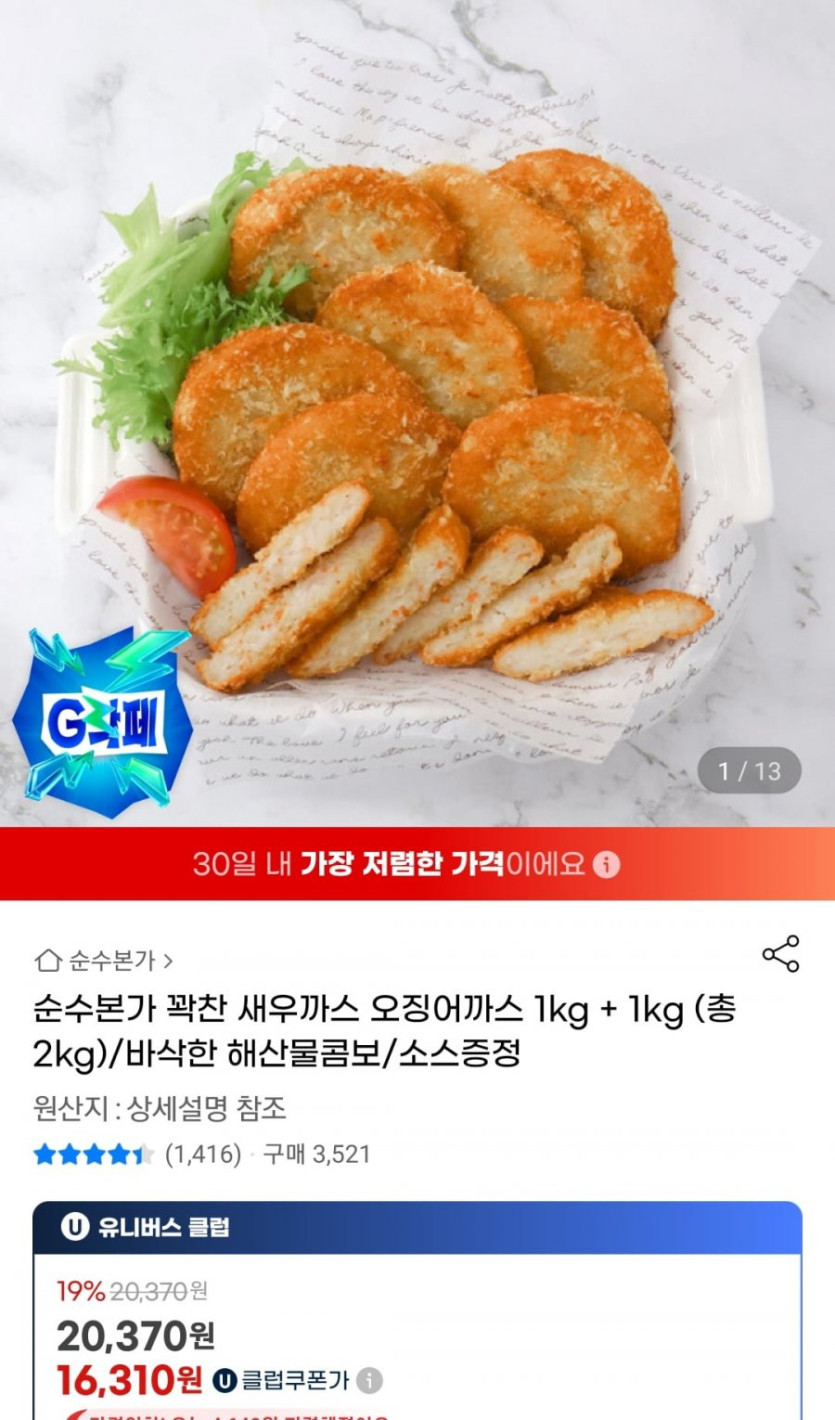Image resolution: width=835 pixels, height=1420 pixels.
Task: Click the small blue U beside 클럽쿠폰가 text
Action: point(225,1381)
